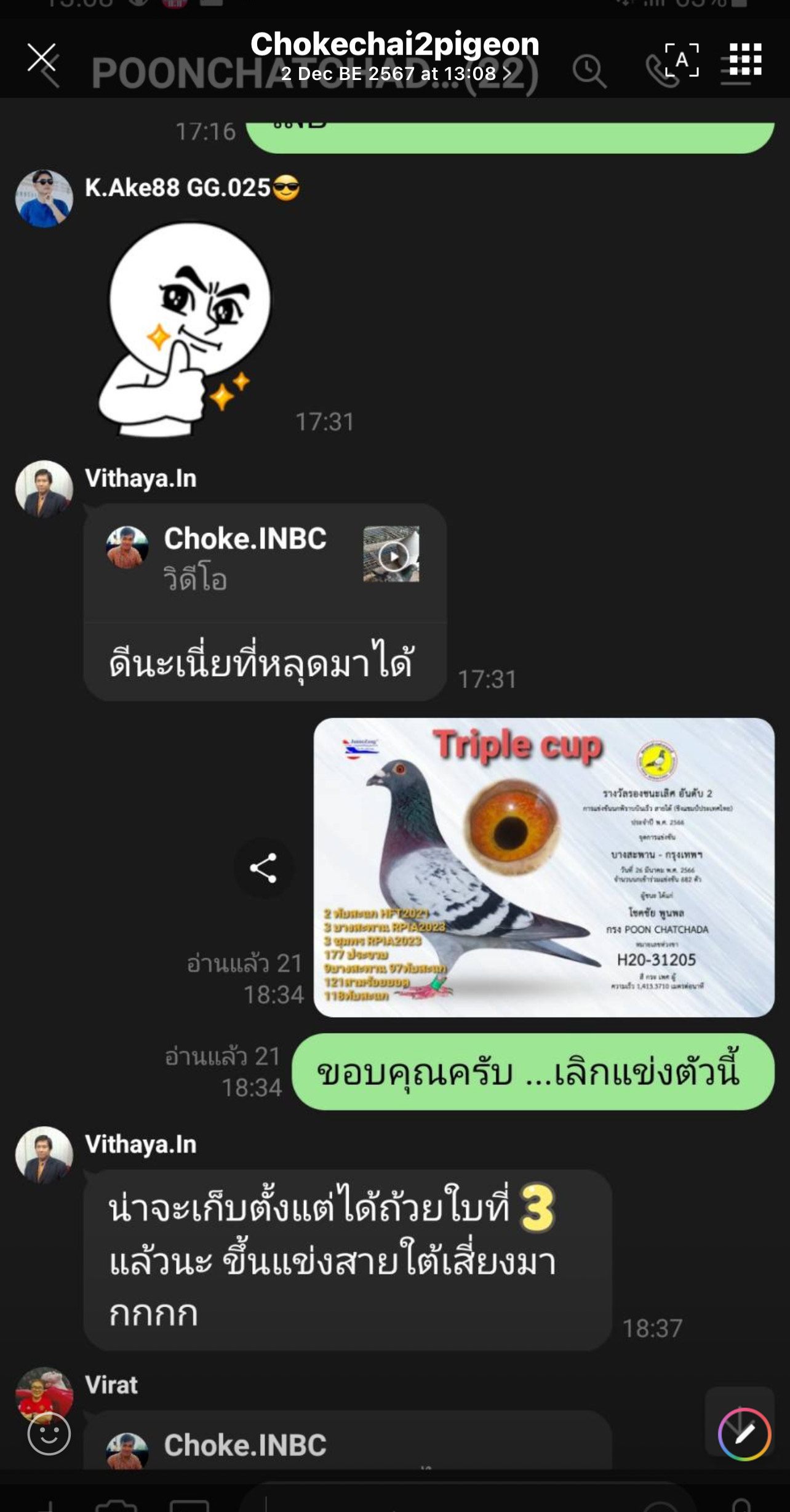
Task: Run text recognition on the image
Action: point(682,60)
